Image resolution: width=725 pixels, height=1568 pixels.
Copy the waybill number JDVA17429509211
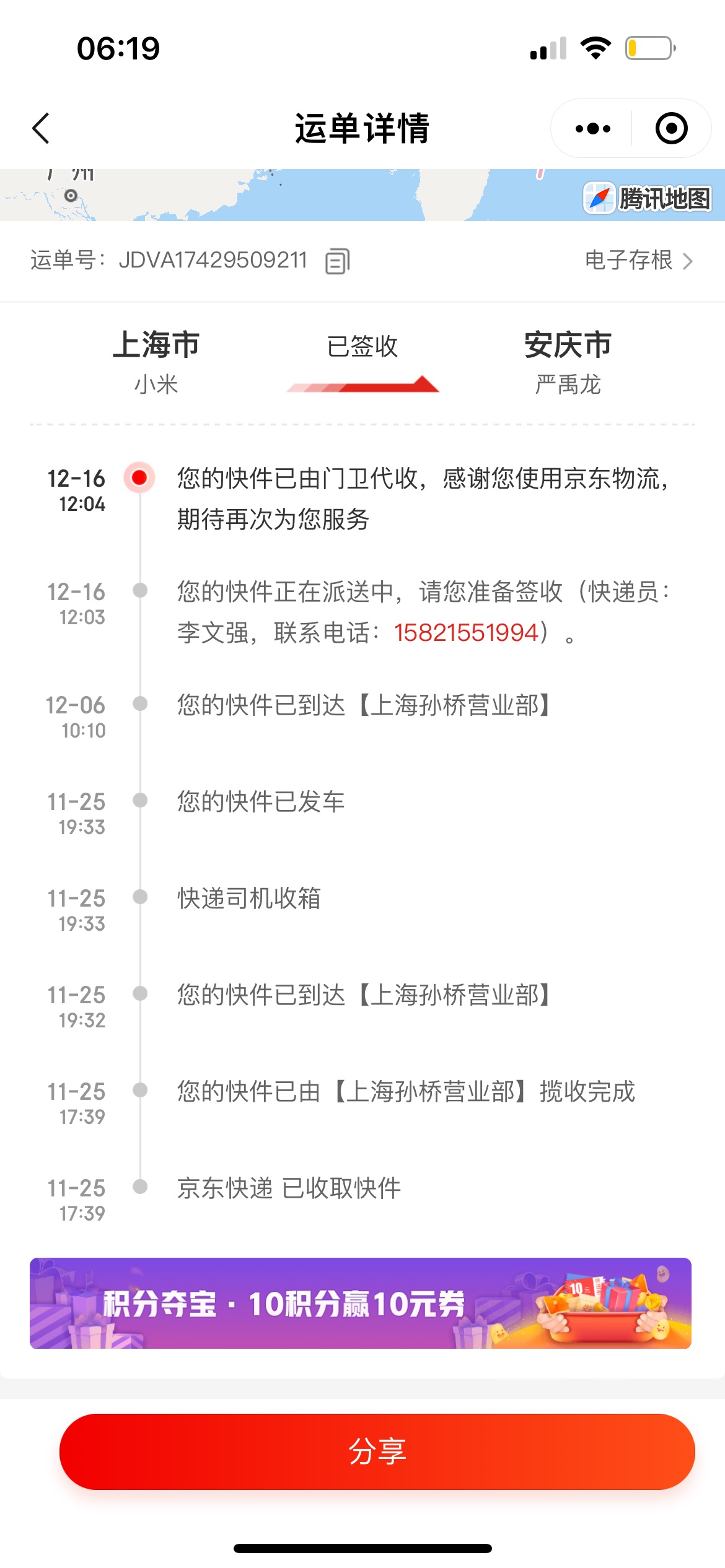click(337, 261)
